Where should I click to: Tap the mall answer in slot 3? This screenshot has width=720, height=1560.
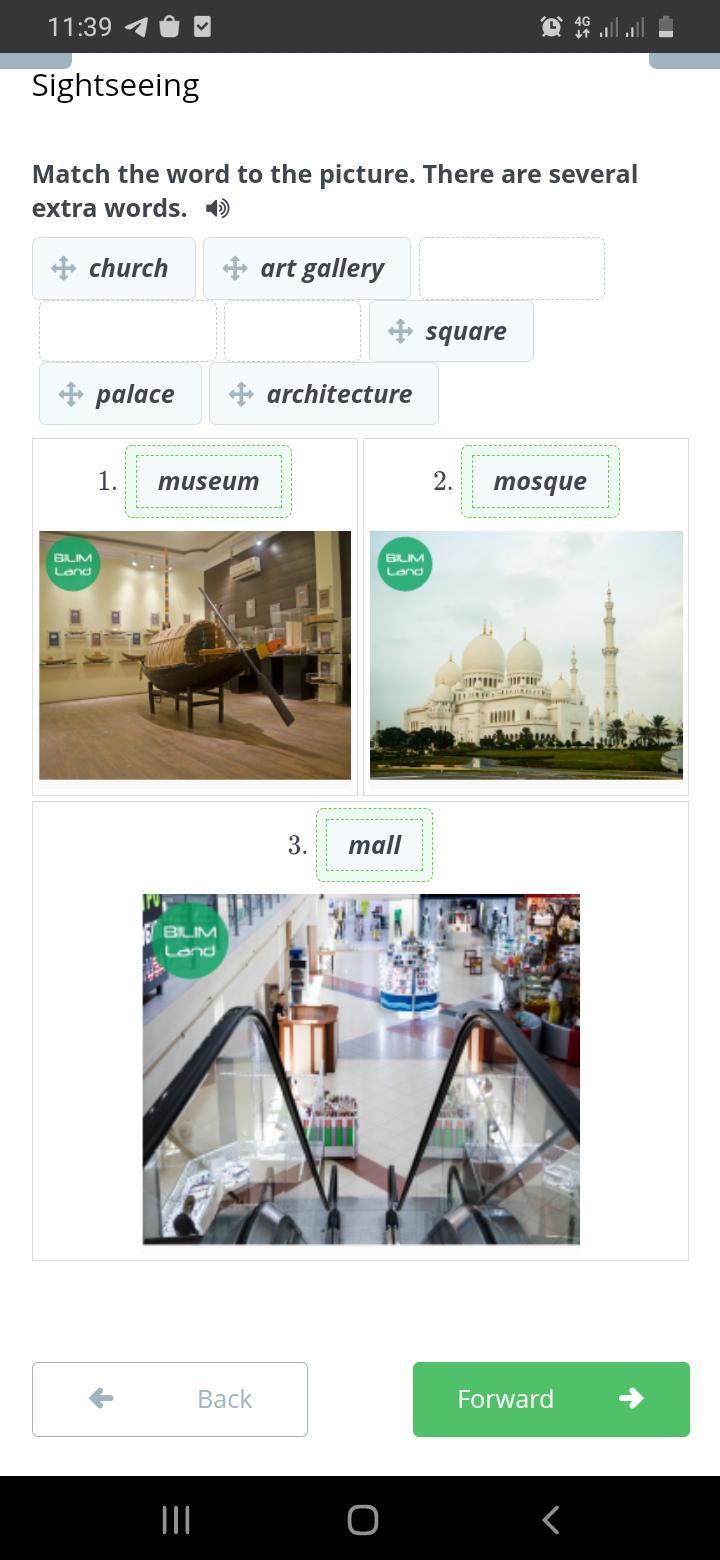pos(374,845)
